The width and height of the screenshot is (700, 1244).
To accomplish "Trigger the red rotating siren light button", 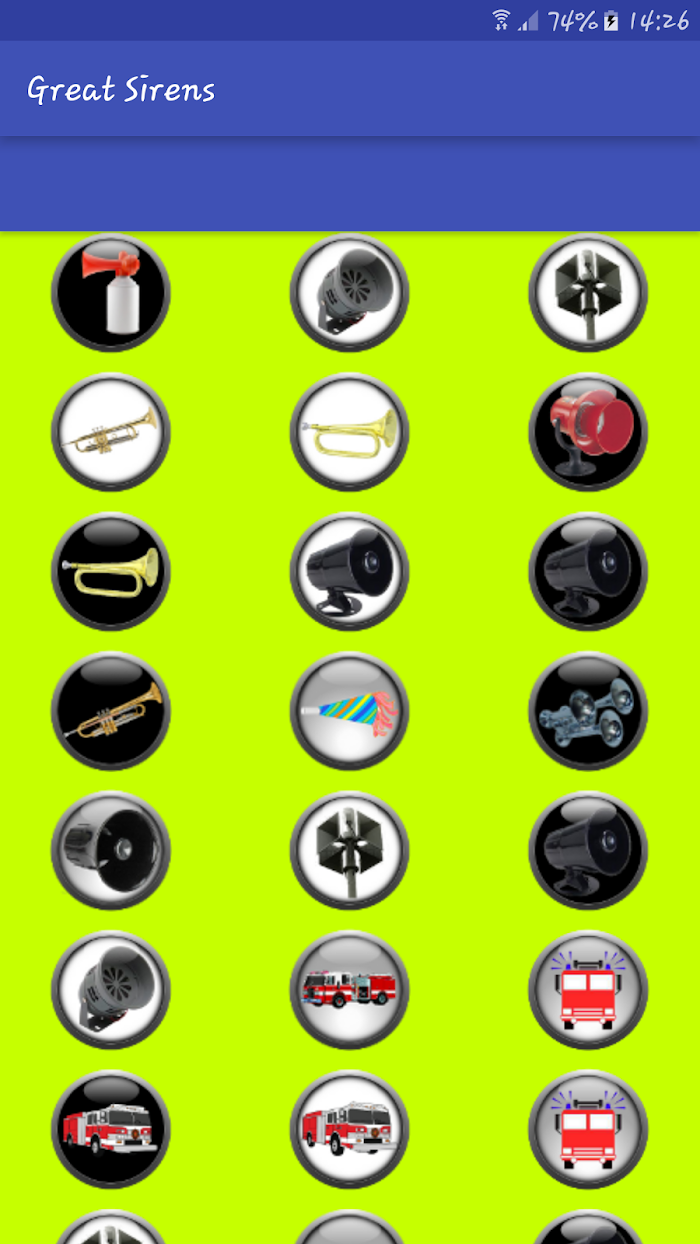I will coord(588,432).
